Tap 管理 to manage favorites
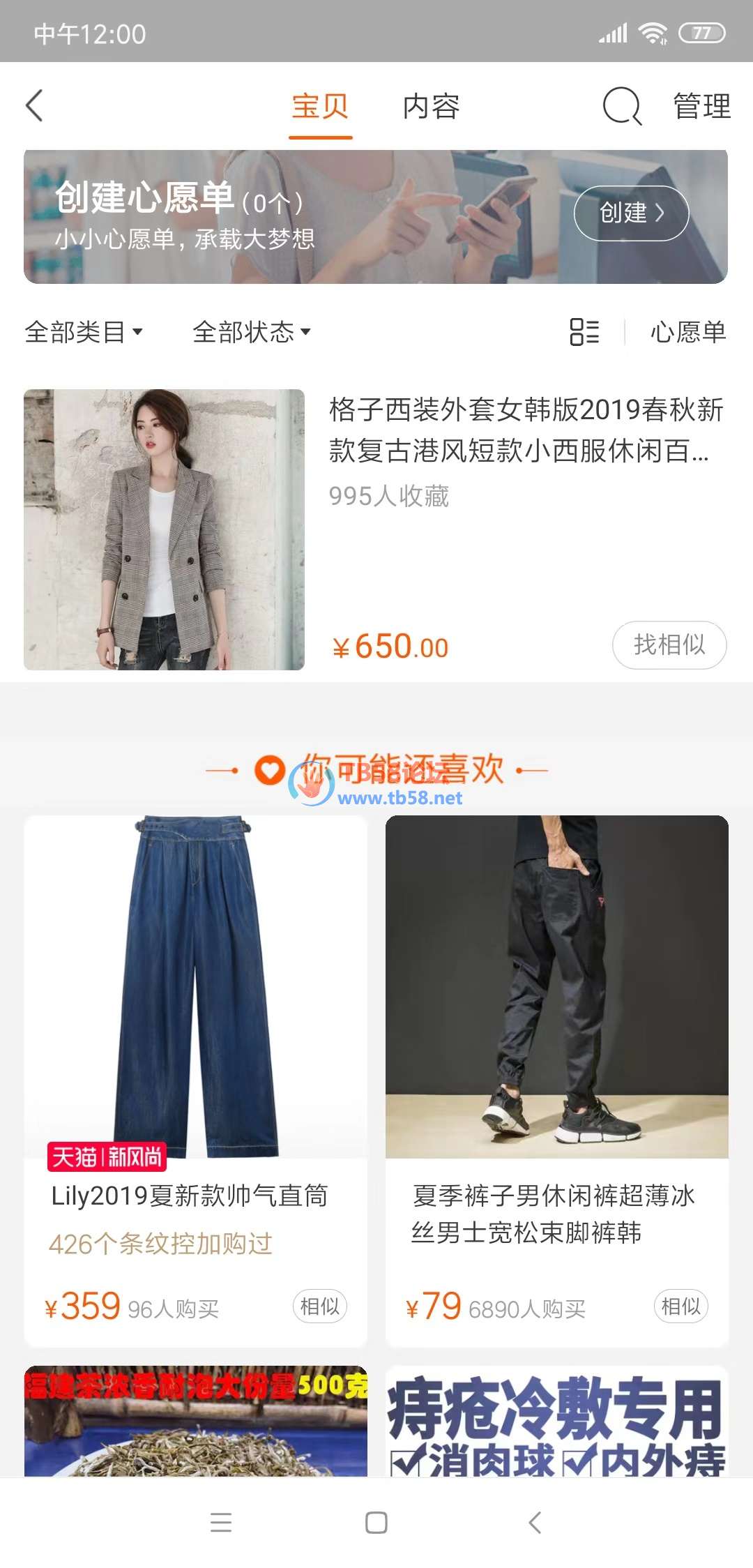This screenshot has width=753, height=1568. point(701,106)
